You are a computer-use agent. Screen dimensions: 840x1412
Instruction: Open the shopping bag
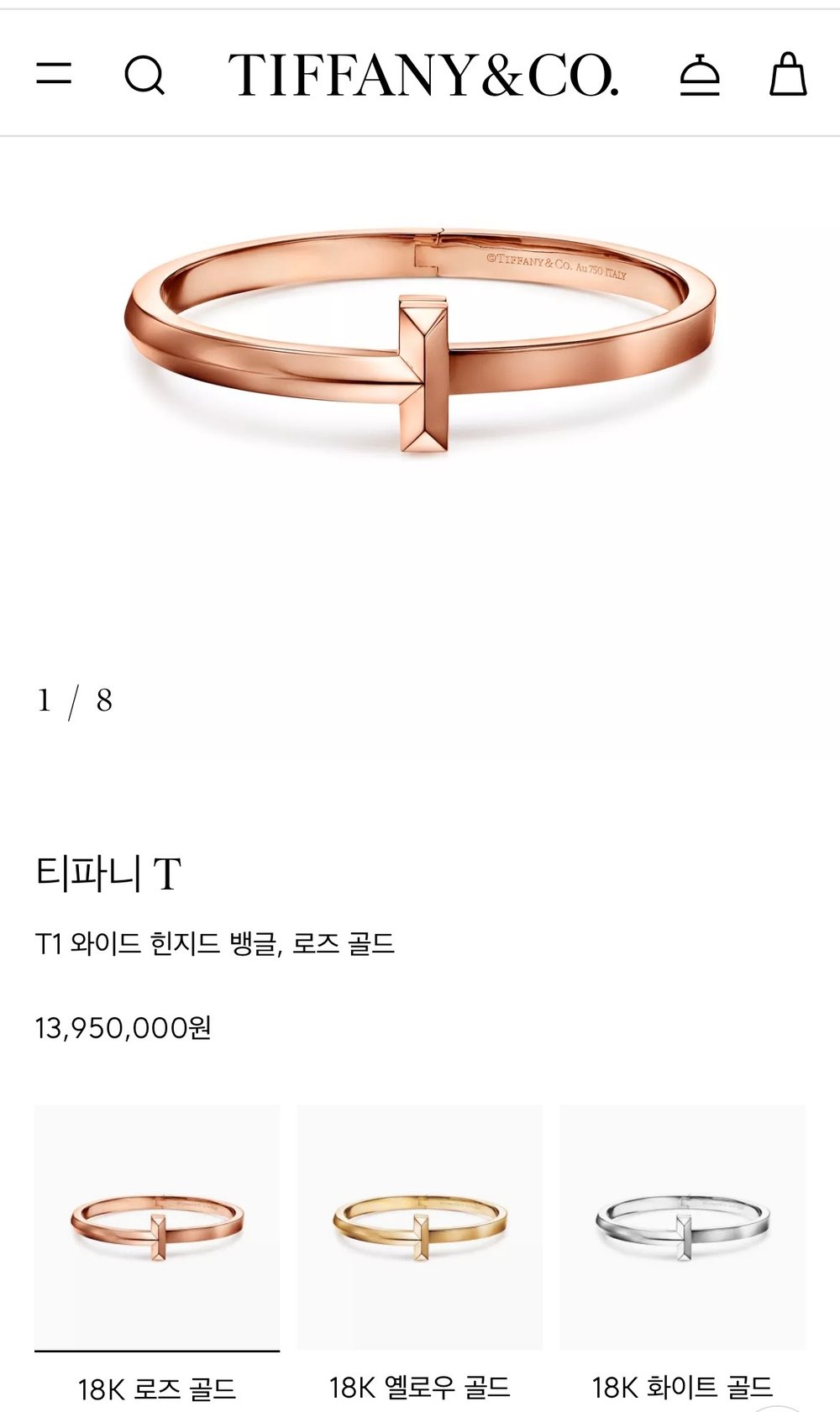(x=788, y=74)
